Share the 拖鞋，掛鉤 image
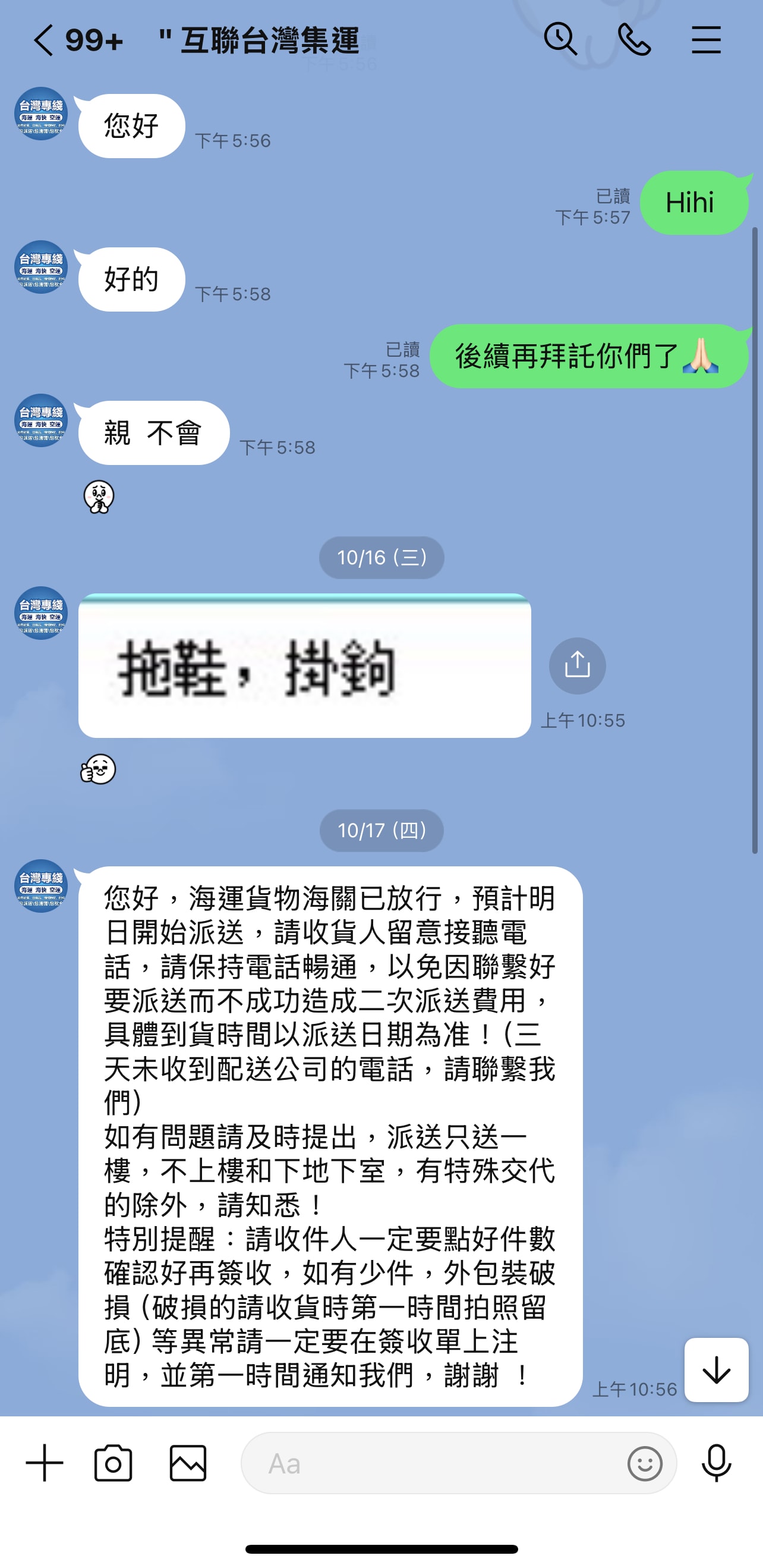Viewport: 763px width, 1568px height. [577, 665]
